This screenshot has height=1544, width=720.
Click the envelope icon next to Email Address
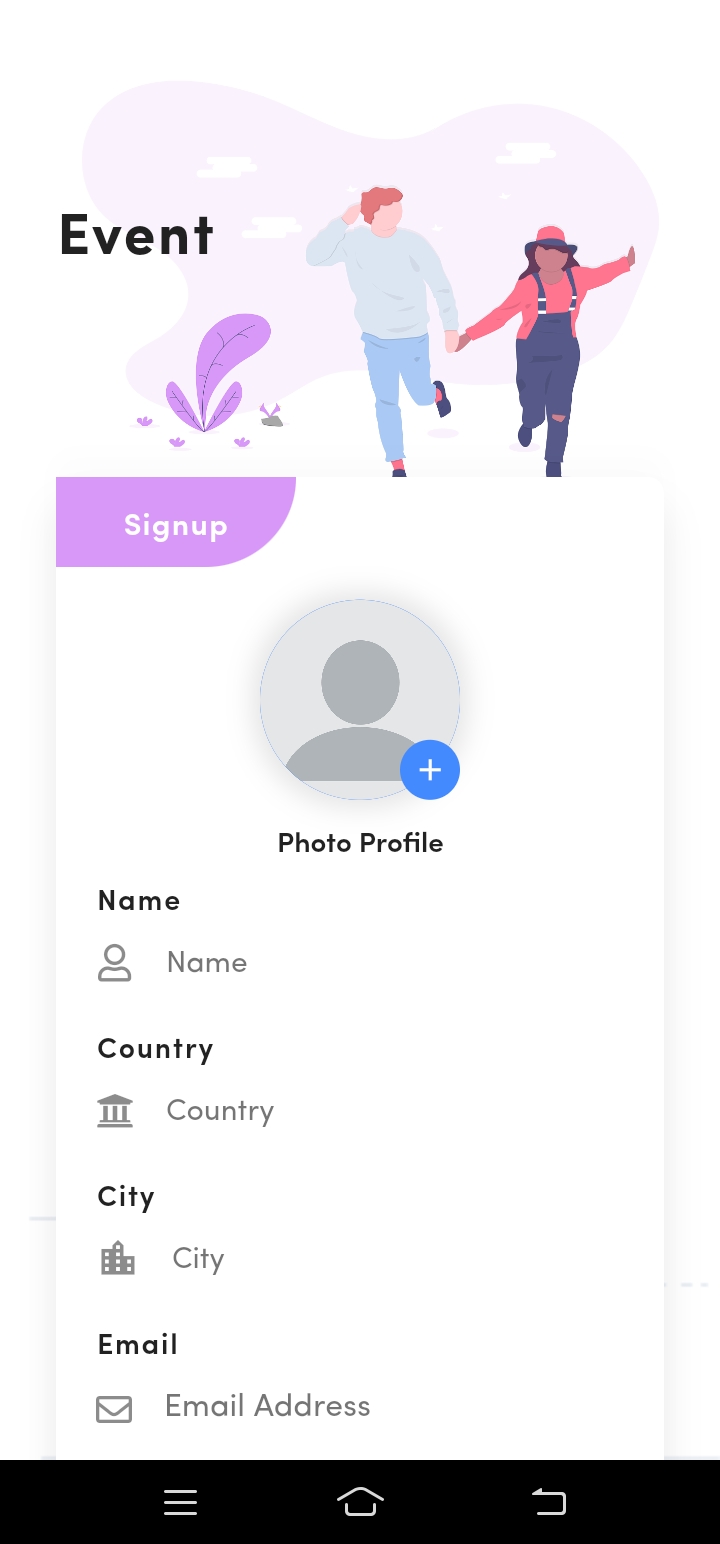(114, 1408)
